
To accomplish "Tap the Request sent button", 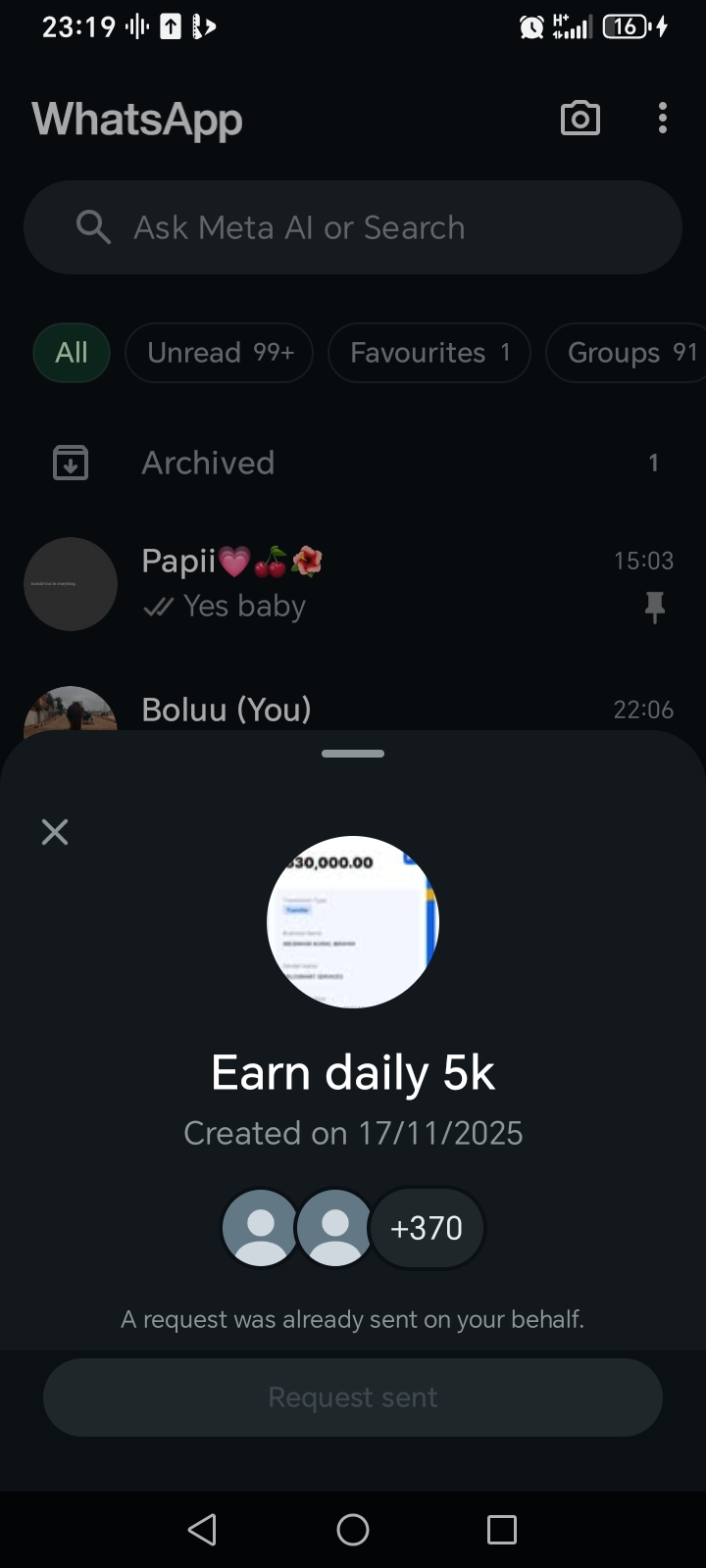I will (x=353, y=1397).
